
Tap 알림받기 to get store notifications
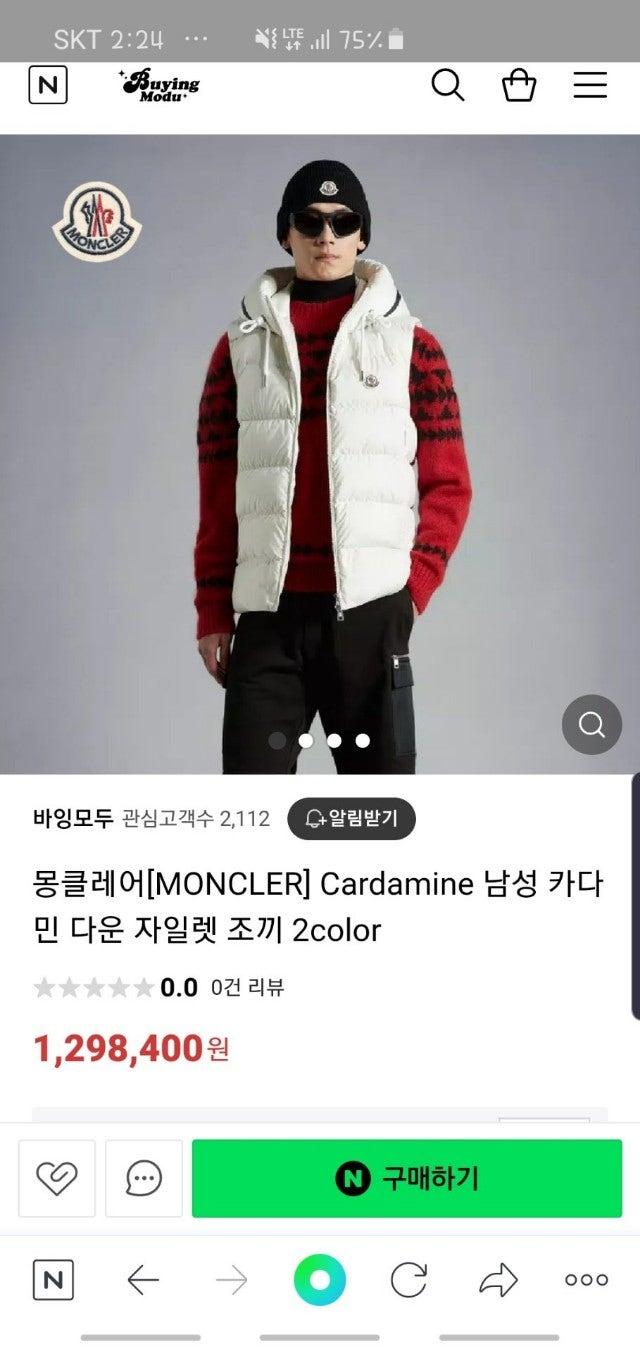(x=351, y=819)
